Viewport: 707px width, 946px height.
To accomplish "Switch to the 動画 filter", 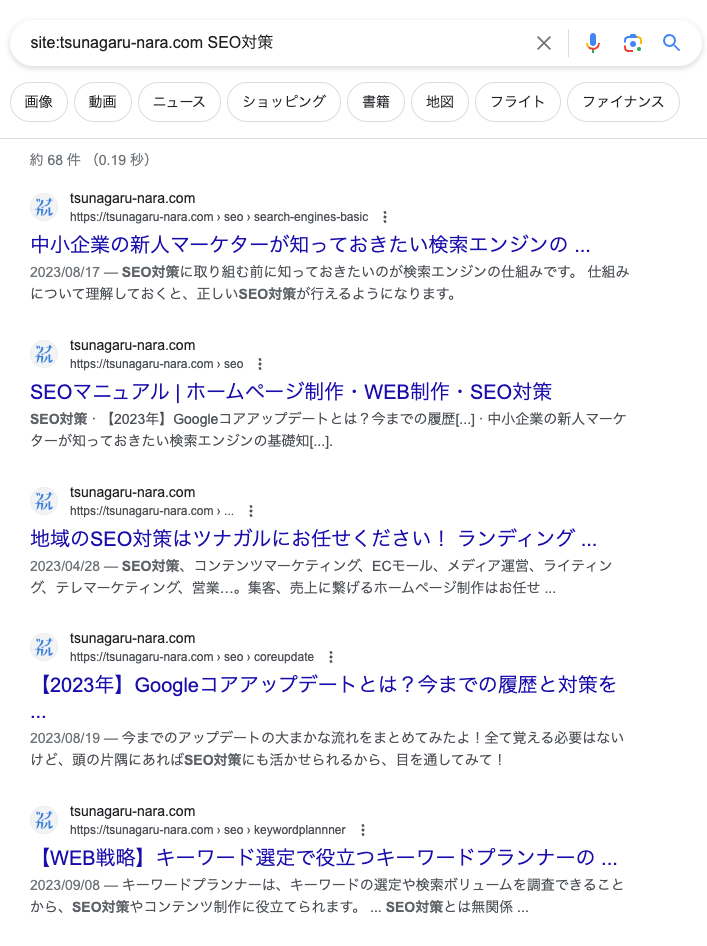I will point(103,102).
